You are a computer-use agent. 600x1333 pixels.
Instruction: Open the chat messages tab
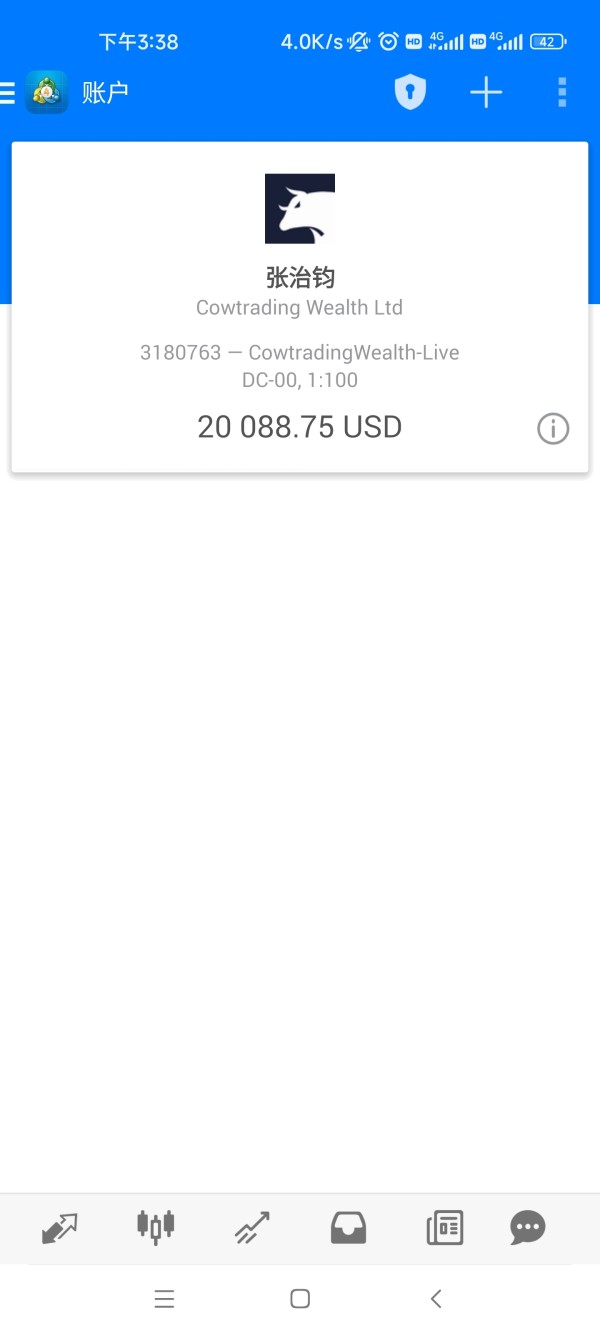[x=528, y=1228]
